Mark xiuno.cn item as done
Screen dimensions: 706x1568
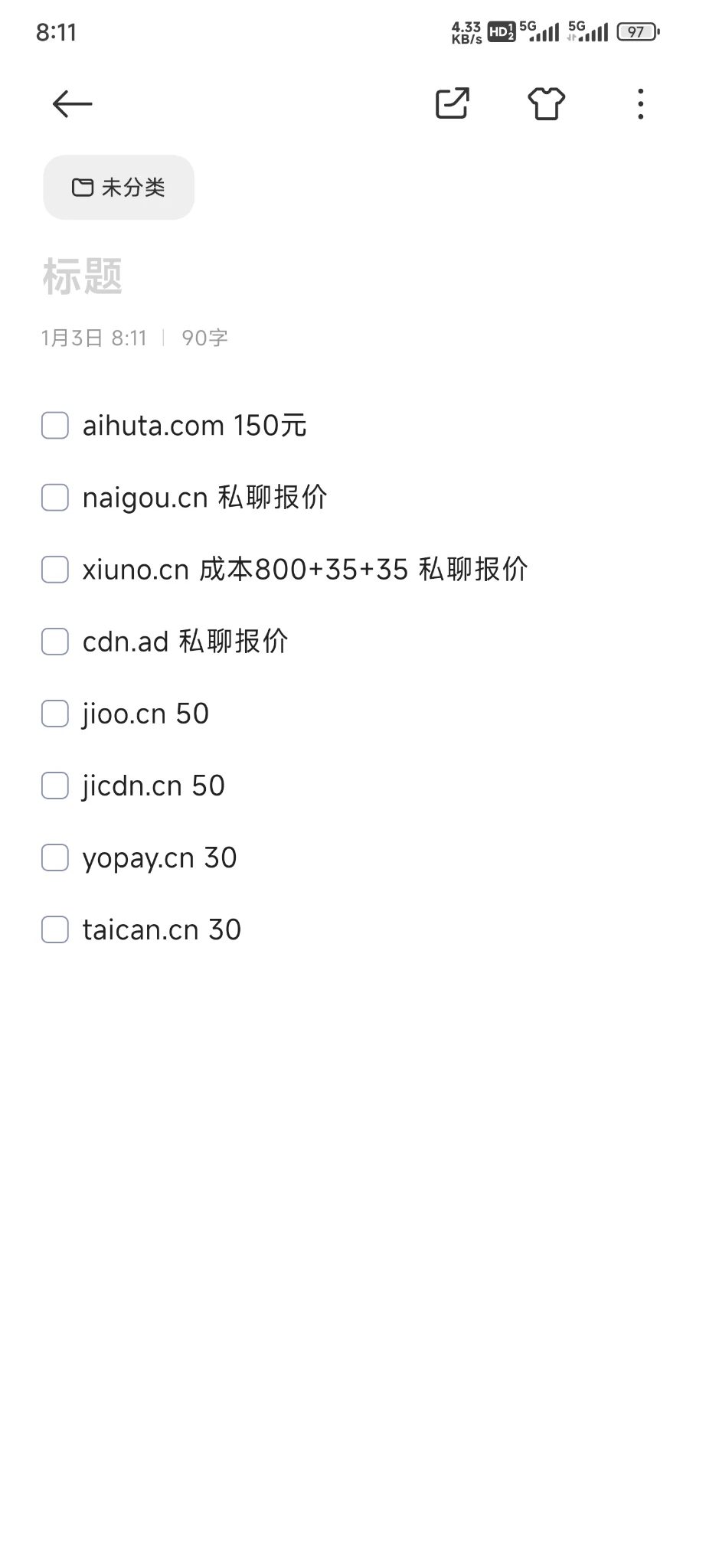point(55,570)
